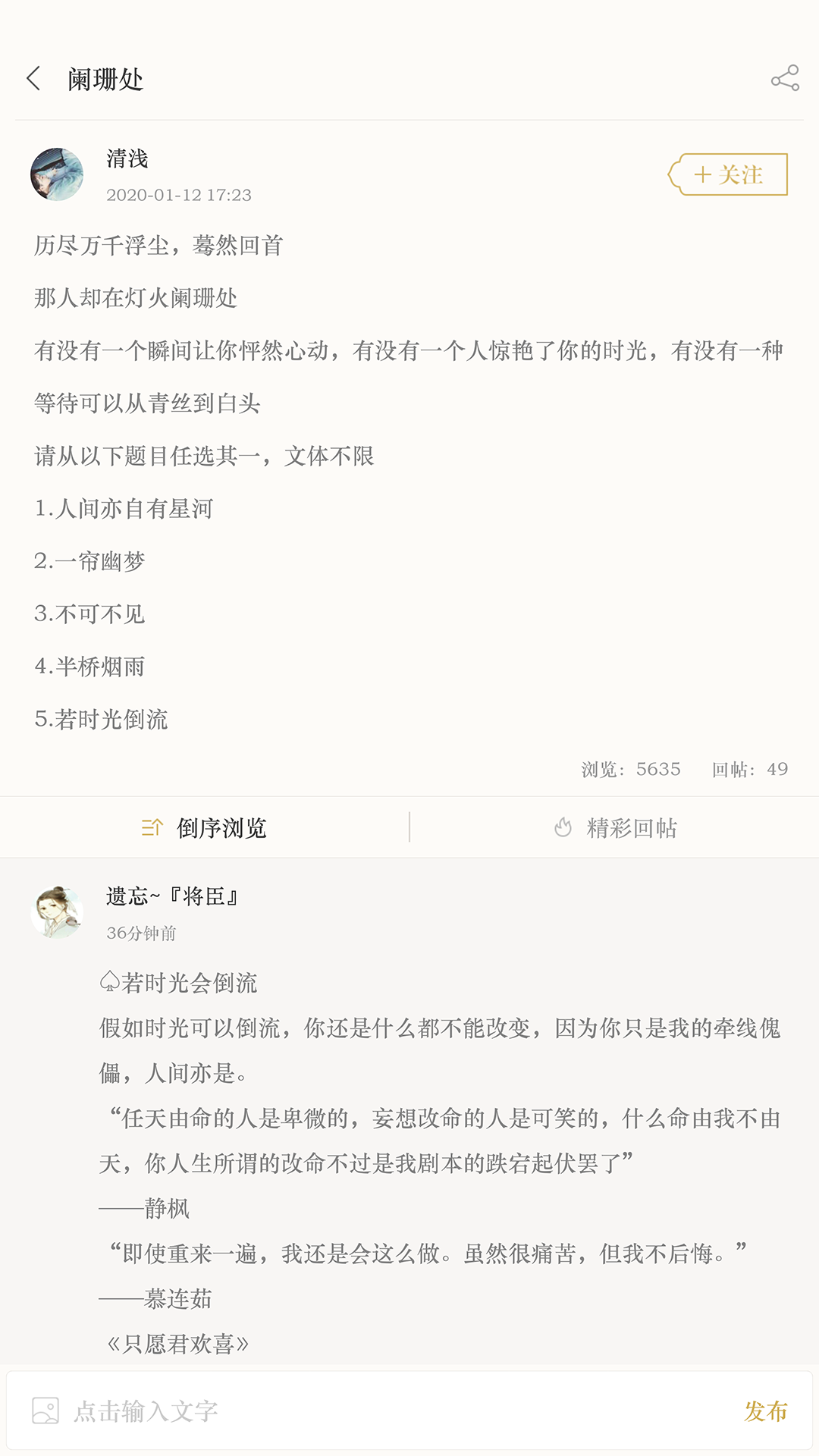Open the avatar of 遗忘~『将臣』
819x1456 pixels.
point(57,912)
